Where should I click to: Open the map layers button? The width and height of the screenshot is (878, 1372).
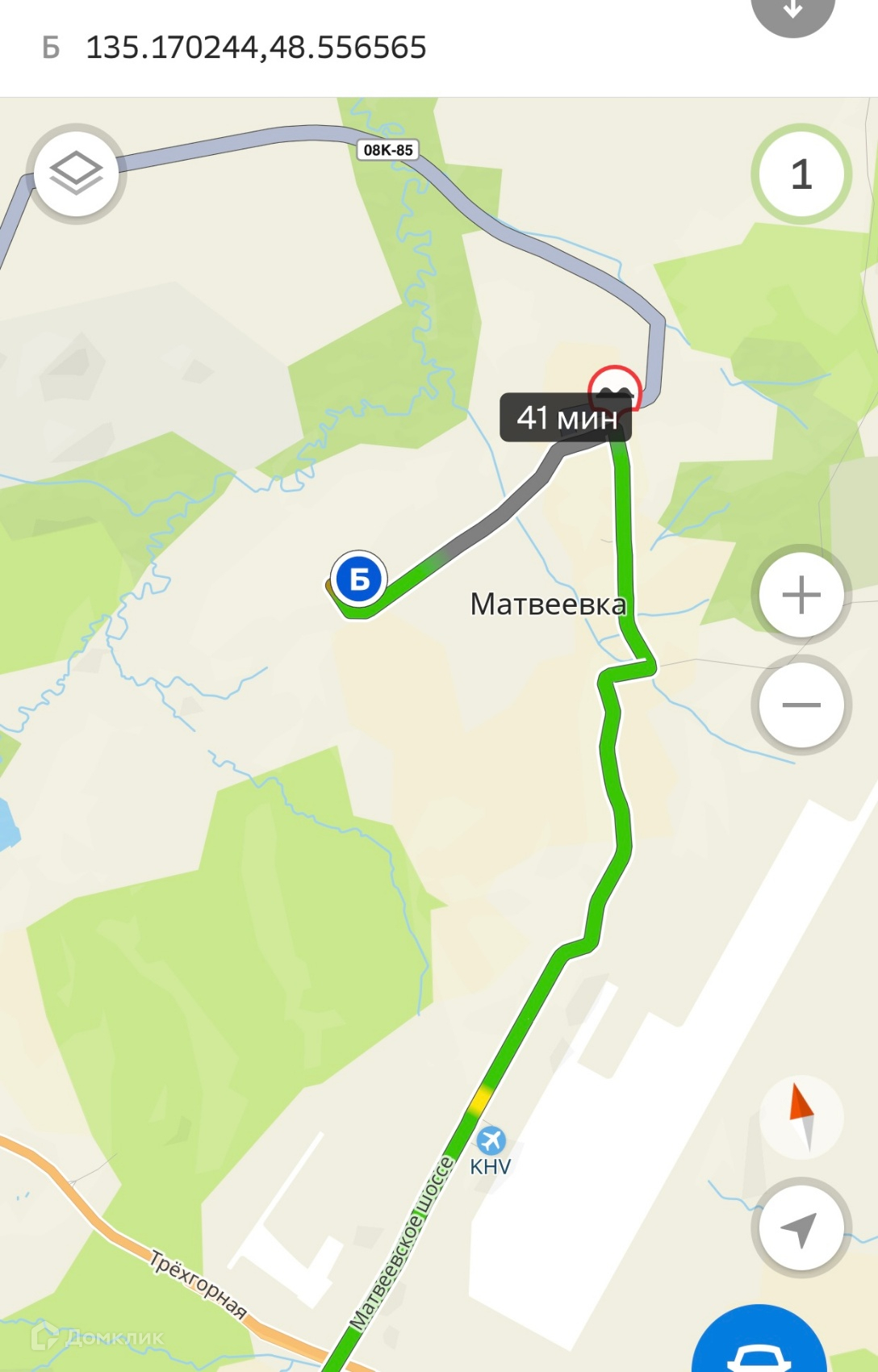pyautogui.click(x=76, y=174)
